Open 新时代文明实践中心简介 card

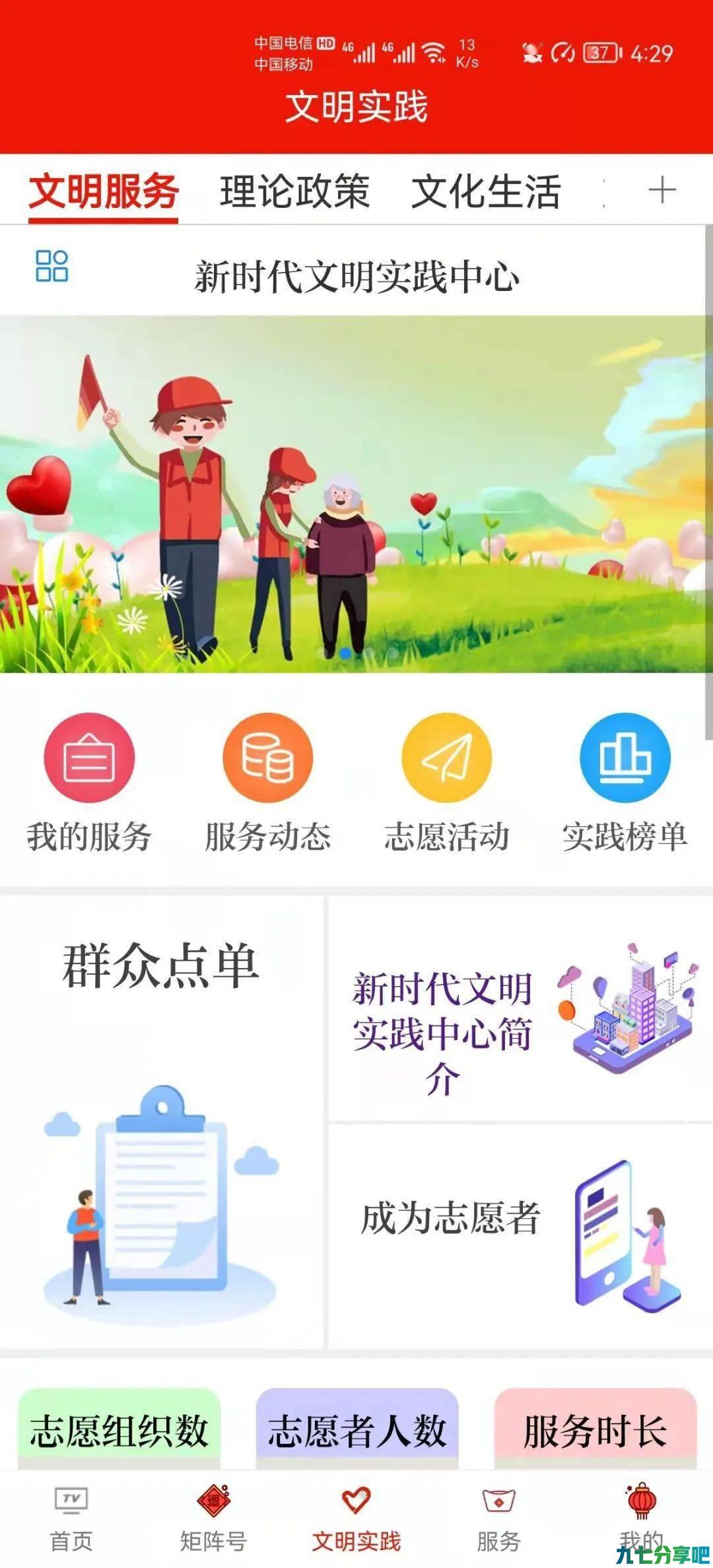[x=521, y=1008]
